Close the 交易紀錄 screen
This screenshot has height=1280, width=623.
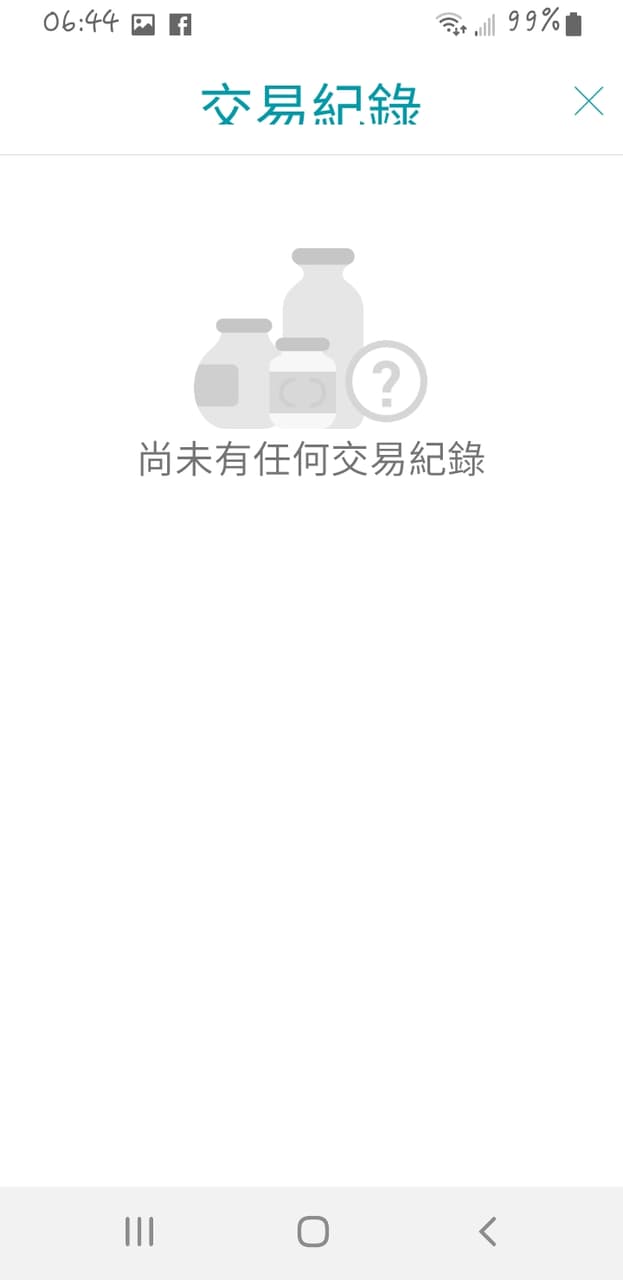coord(588,101)
